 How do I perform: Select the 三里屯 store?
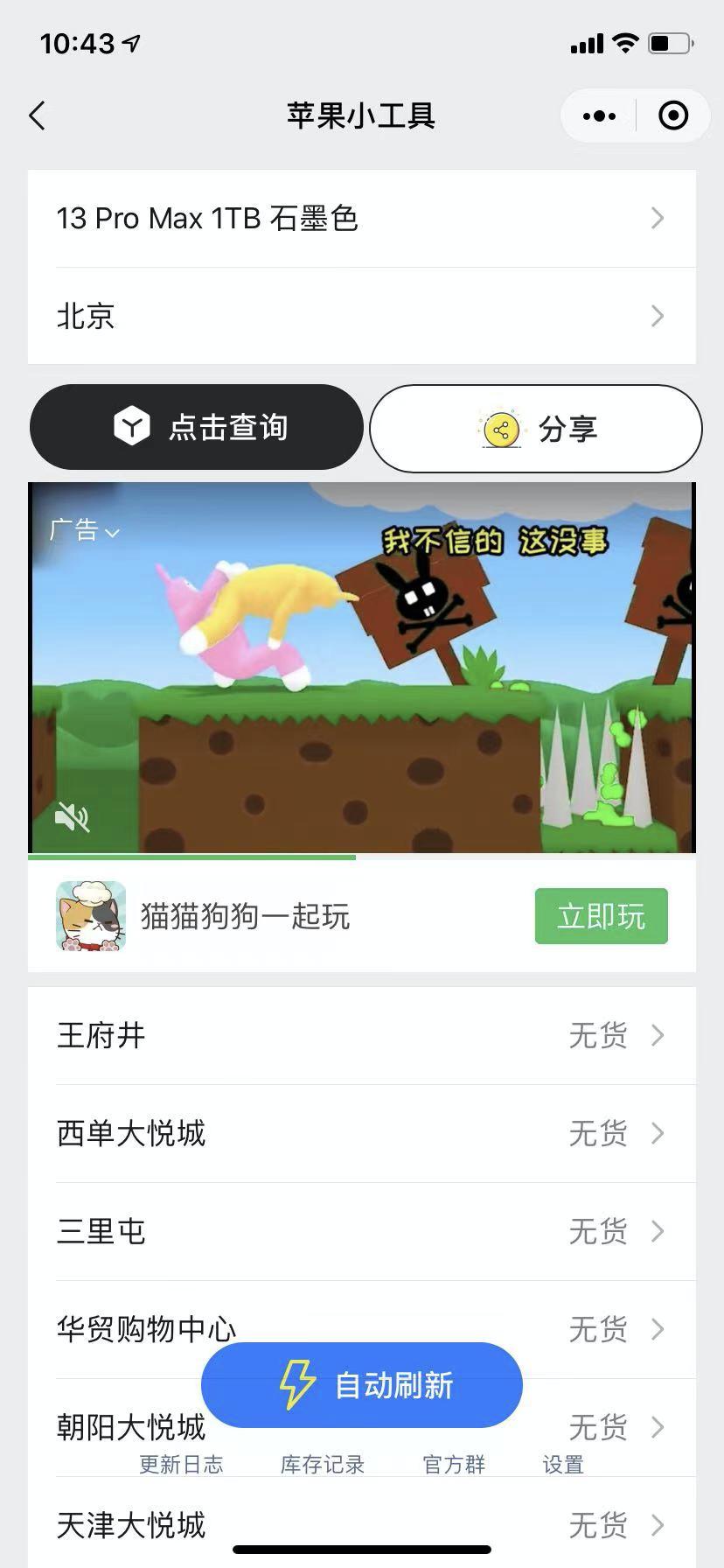click(x=361, y=1232)
